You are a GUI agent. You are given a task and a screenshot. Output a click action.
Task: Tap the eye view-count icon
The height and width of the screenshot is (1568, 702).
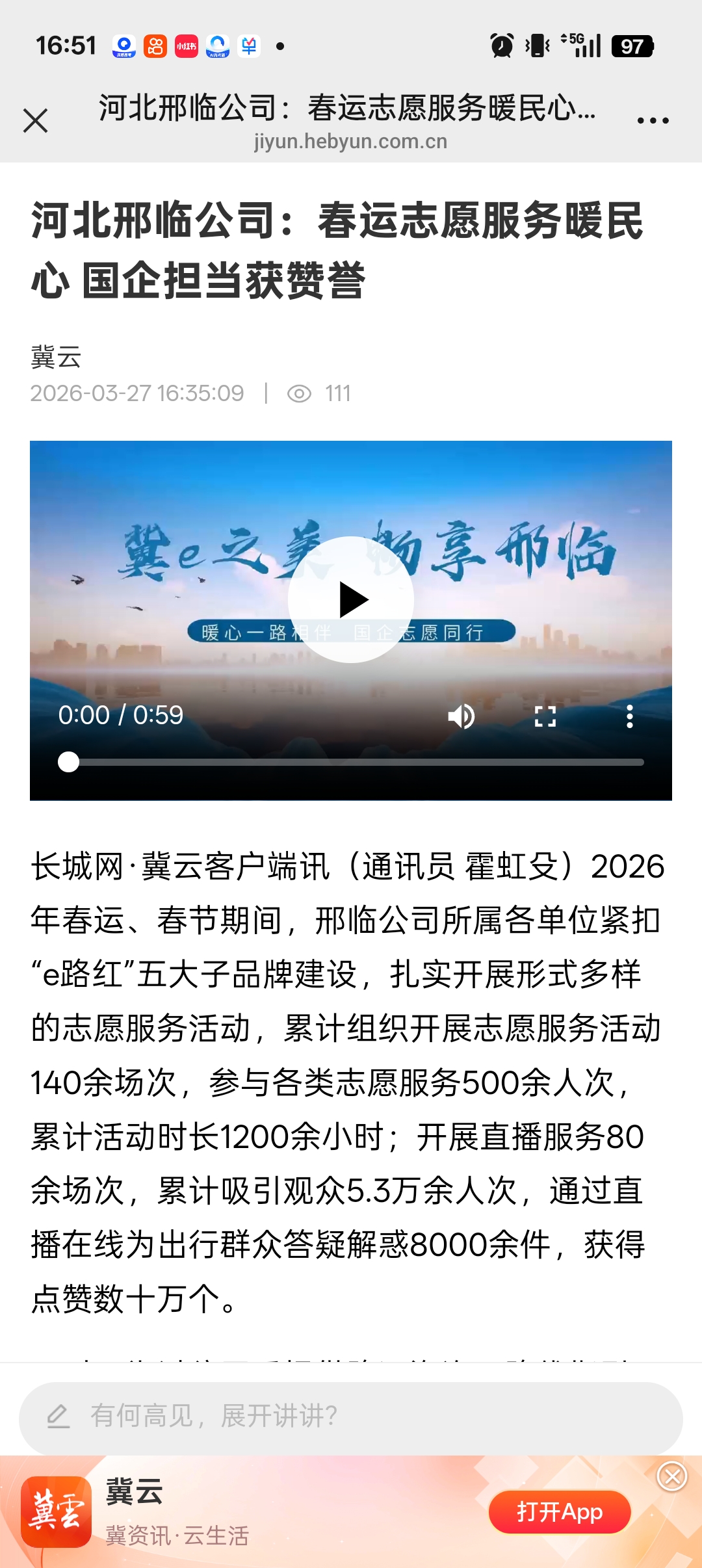[299, 393]
